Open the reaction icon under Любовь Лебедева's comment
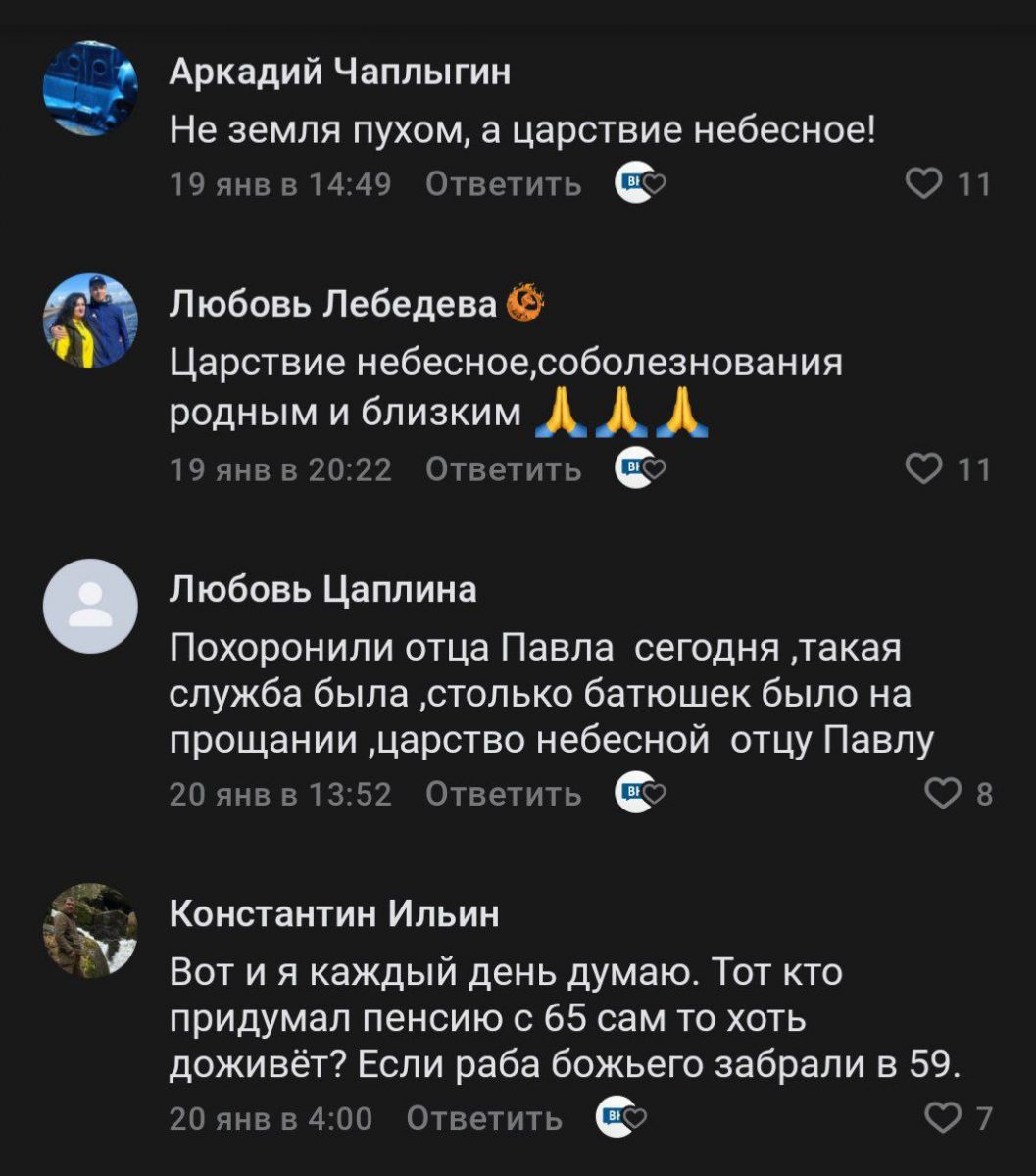1036x1176 pixels. tap(640, 470)
